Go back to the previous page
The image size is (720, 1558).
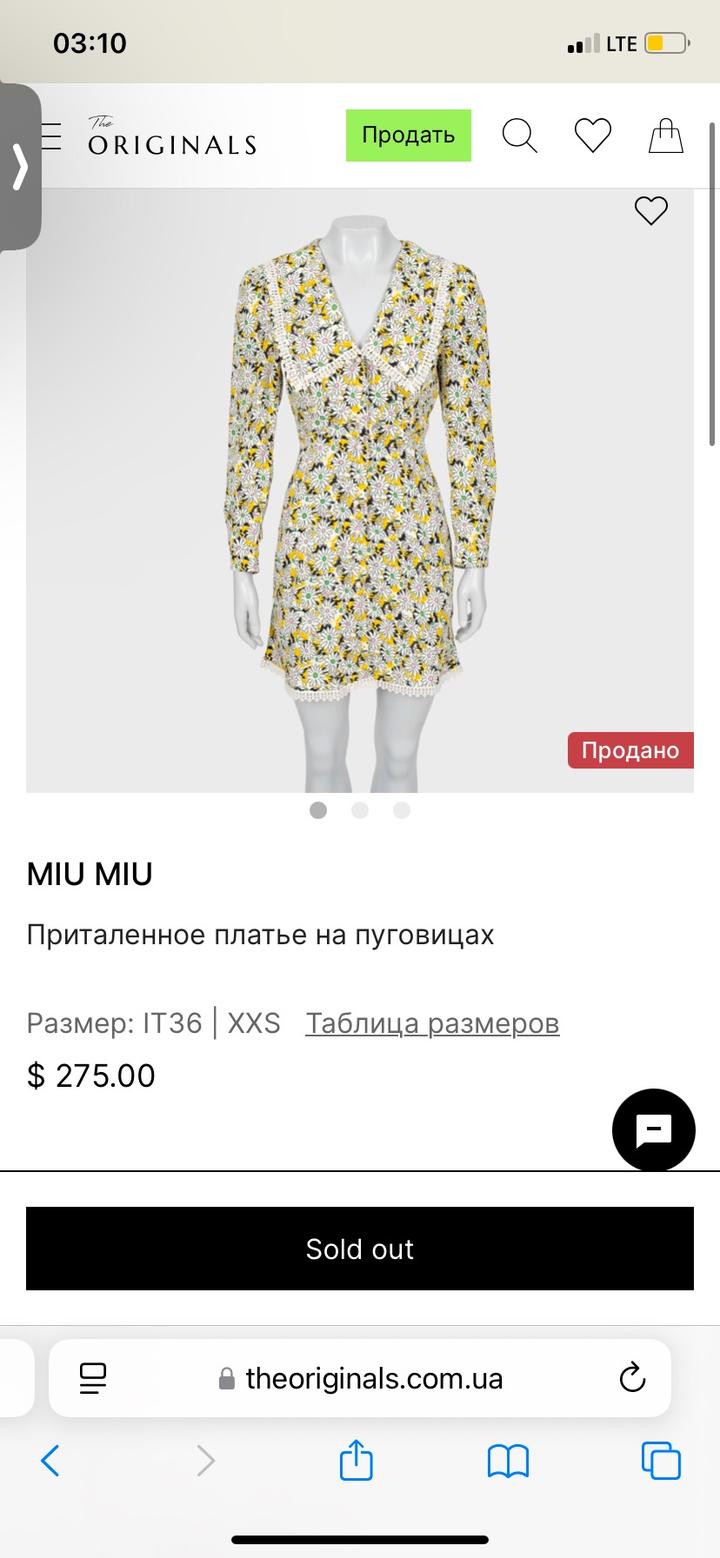click(x=50, y=1462)
